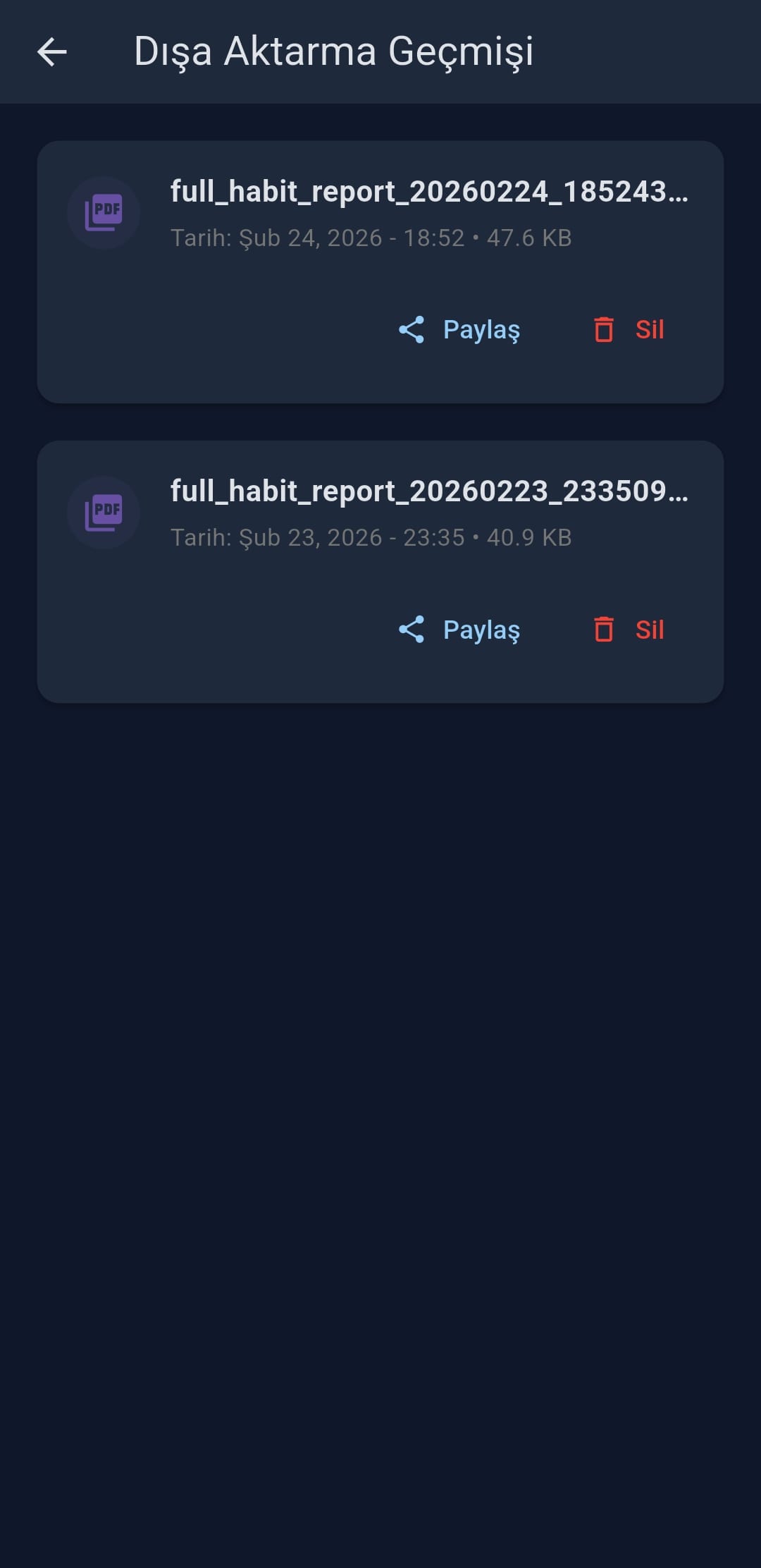Go back from Dışa Aktarma Geçmişi
Image resolution: width=761 pixels, height=1568 pixels.
coord(51,52)
